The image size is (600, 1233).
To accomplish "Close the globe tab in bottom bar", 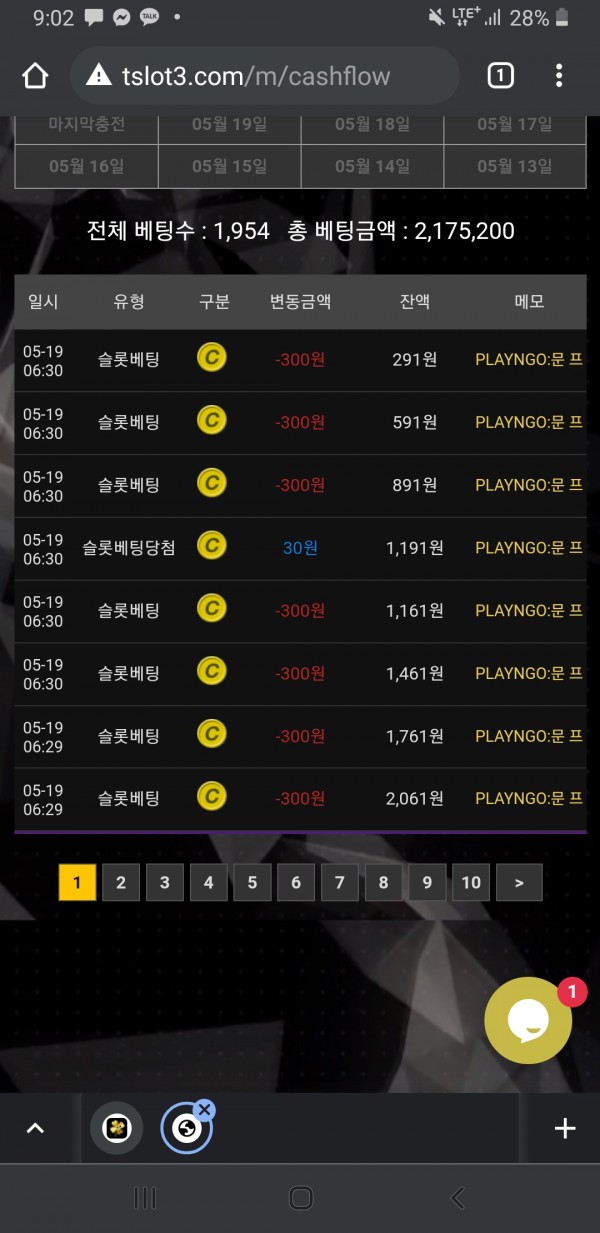I will point(204,1109).
